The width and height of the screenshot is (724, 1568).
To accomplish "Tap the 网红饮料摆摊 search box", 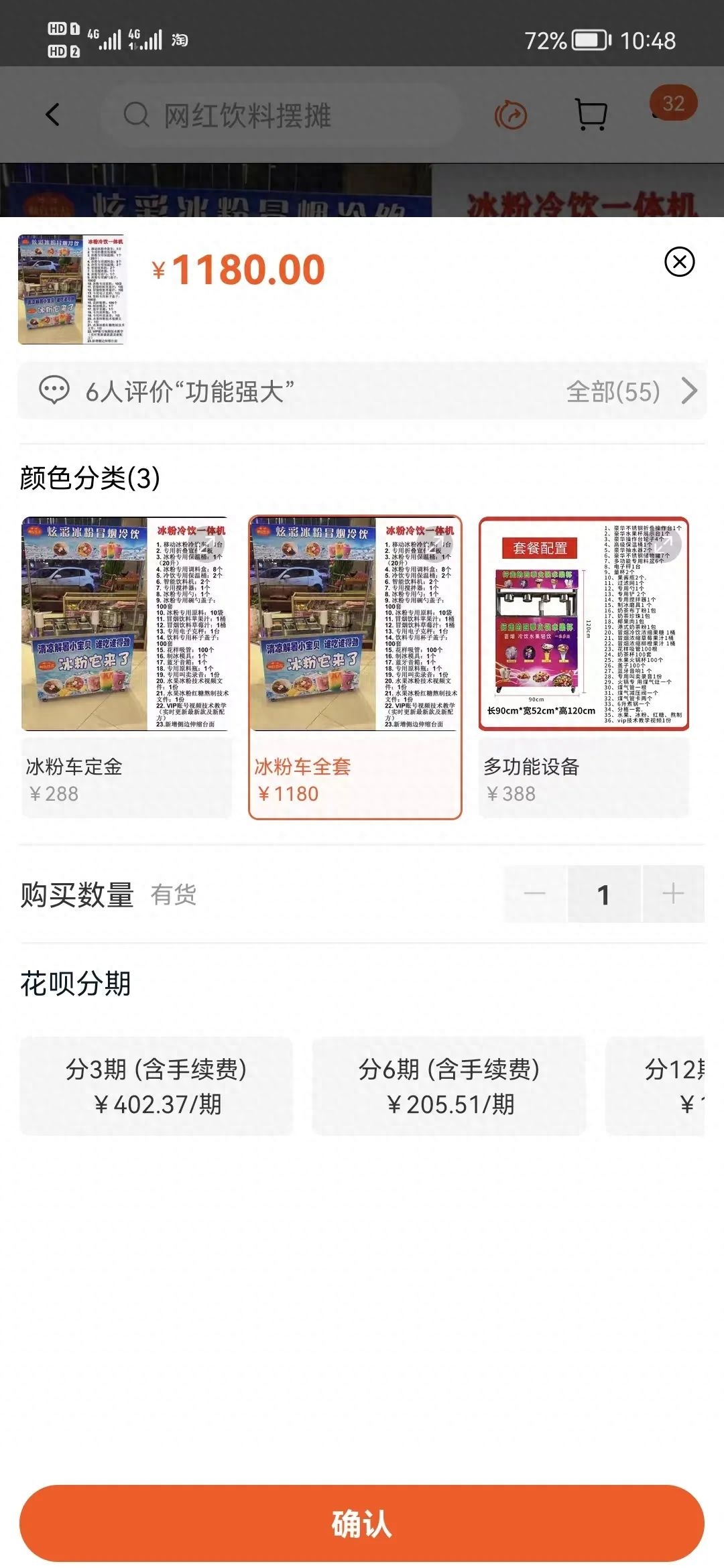I will click(x=282, y=115).
